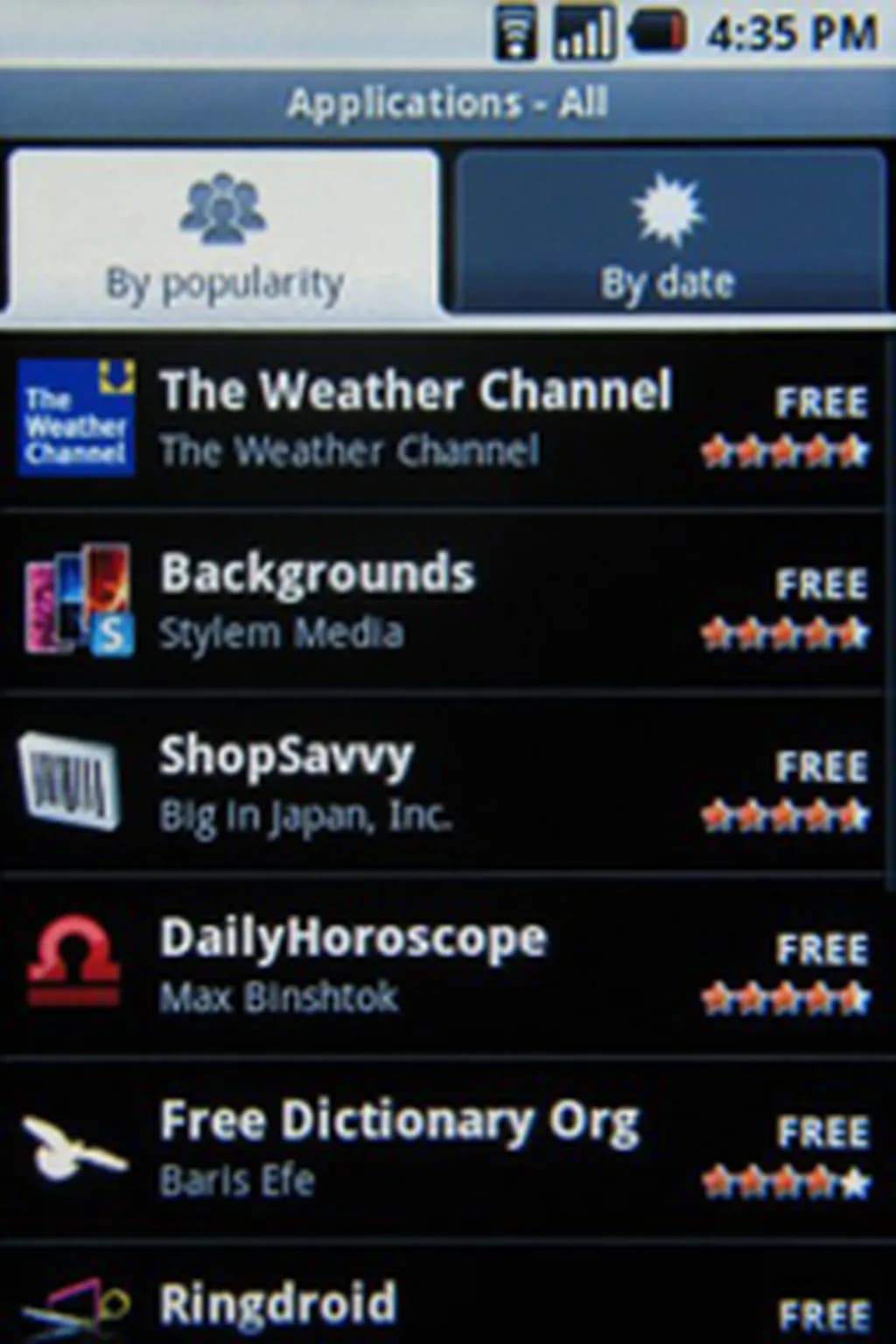Switch to the By date tab
Screen dimensions: 896x1344
point(669,233)
